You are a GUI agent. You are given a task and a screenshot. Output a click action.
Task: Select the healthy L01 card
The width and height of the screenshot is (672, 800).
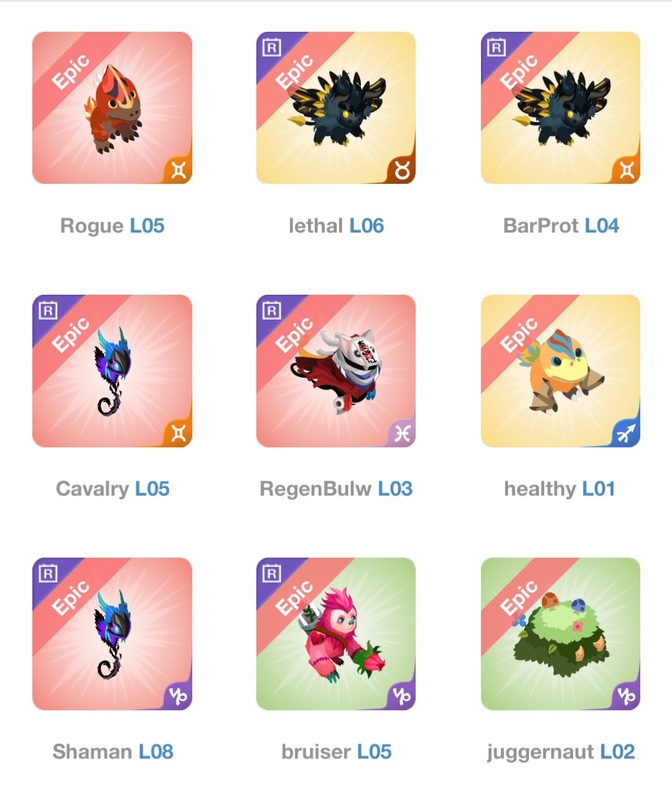tap(560, 371)
